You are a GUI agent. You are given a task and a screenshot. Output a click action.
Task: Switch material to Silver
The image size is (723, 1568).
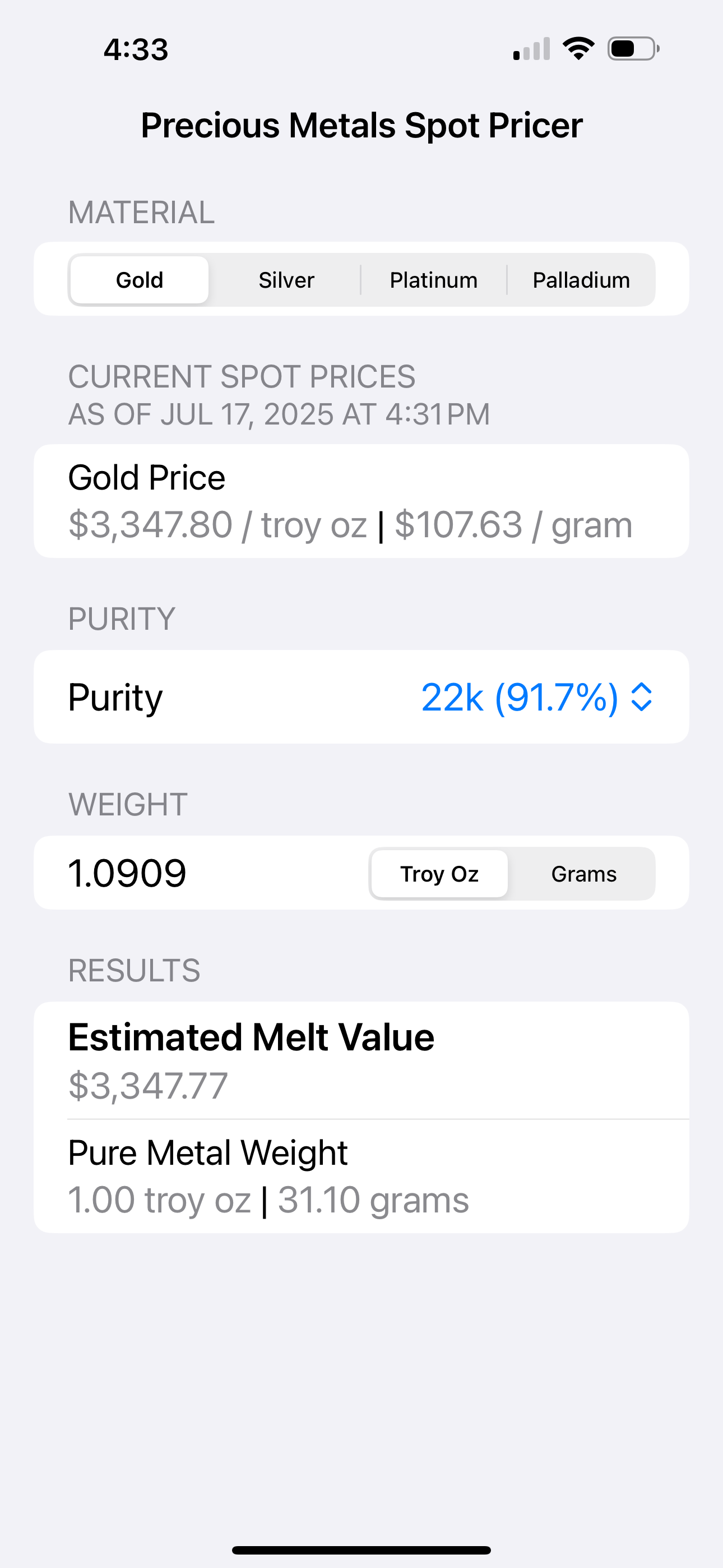pos(286,280)
